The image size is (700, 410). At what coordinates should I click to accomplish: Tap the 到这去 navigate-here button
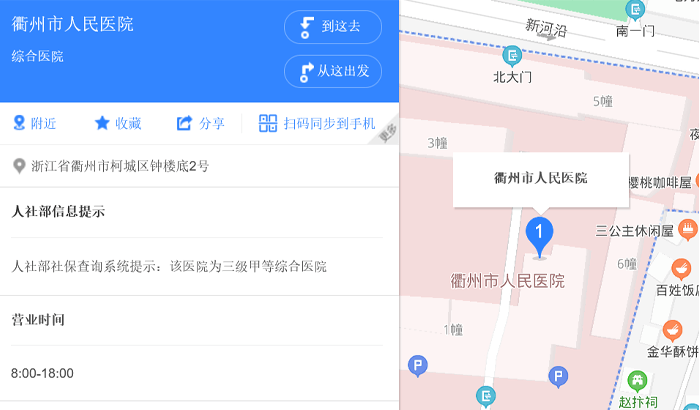(x=333, y=27)
